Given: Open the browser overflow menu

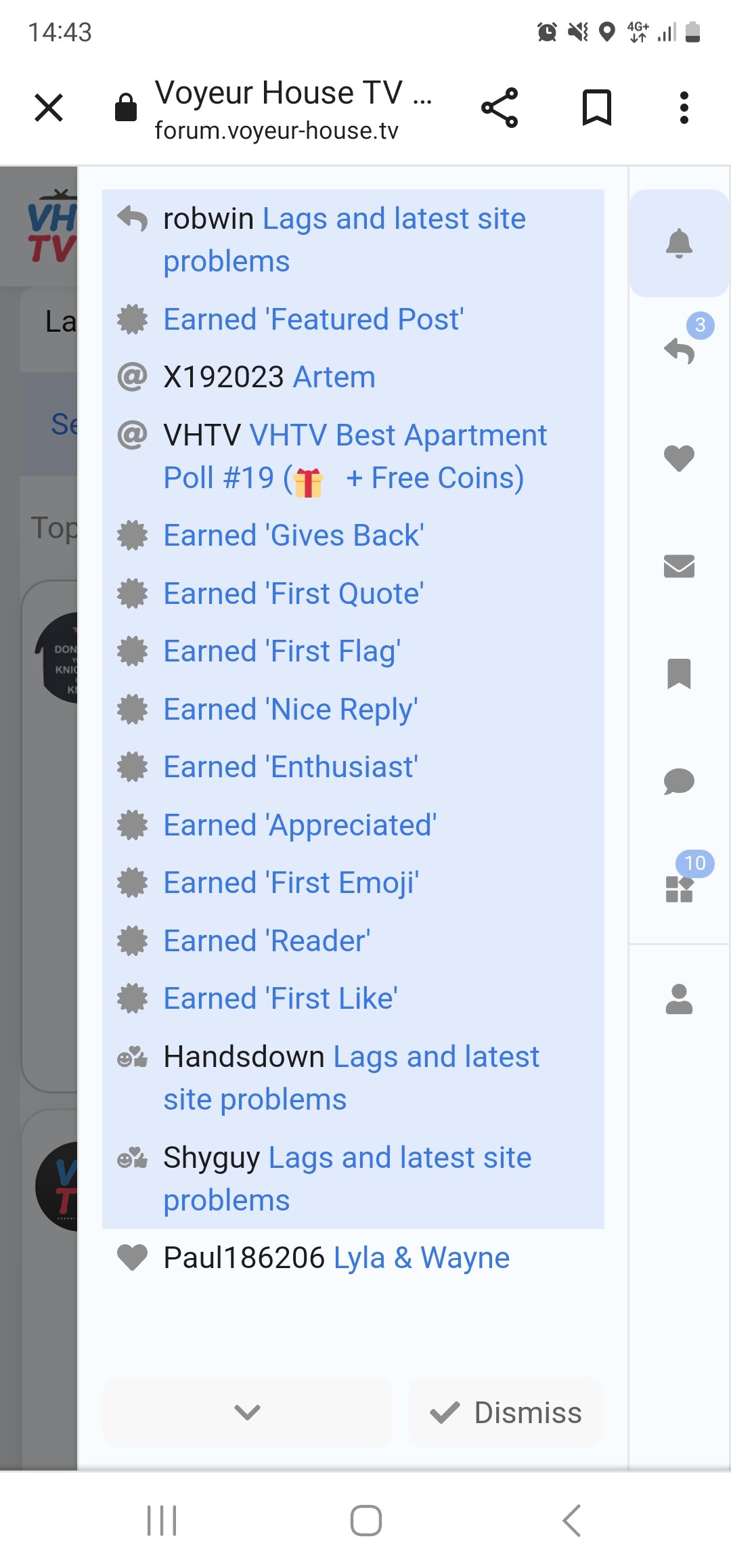Looking at the screenshot, I should (x=684, y=108).
